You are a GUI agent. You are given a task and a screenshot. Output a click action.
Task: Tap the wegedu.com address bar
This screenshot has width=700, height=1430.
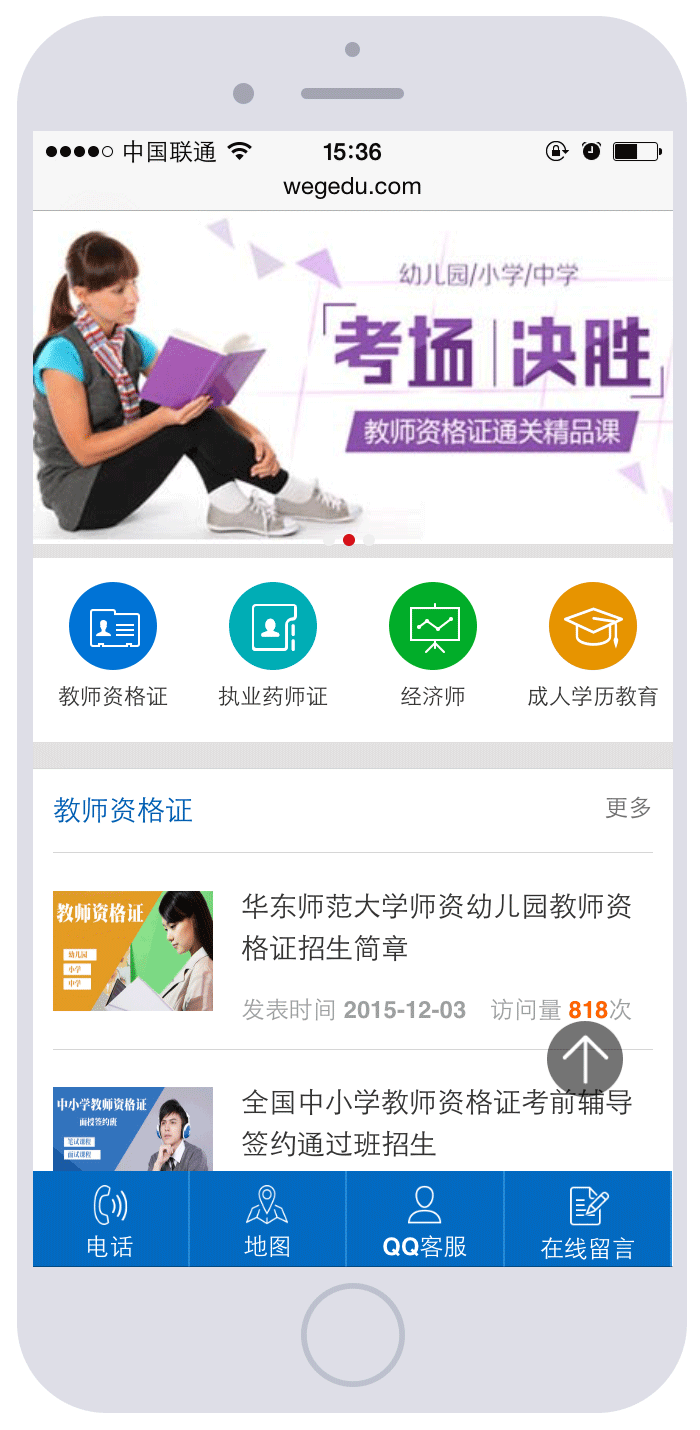pos(352,186)
